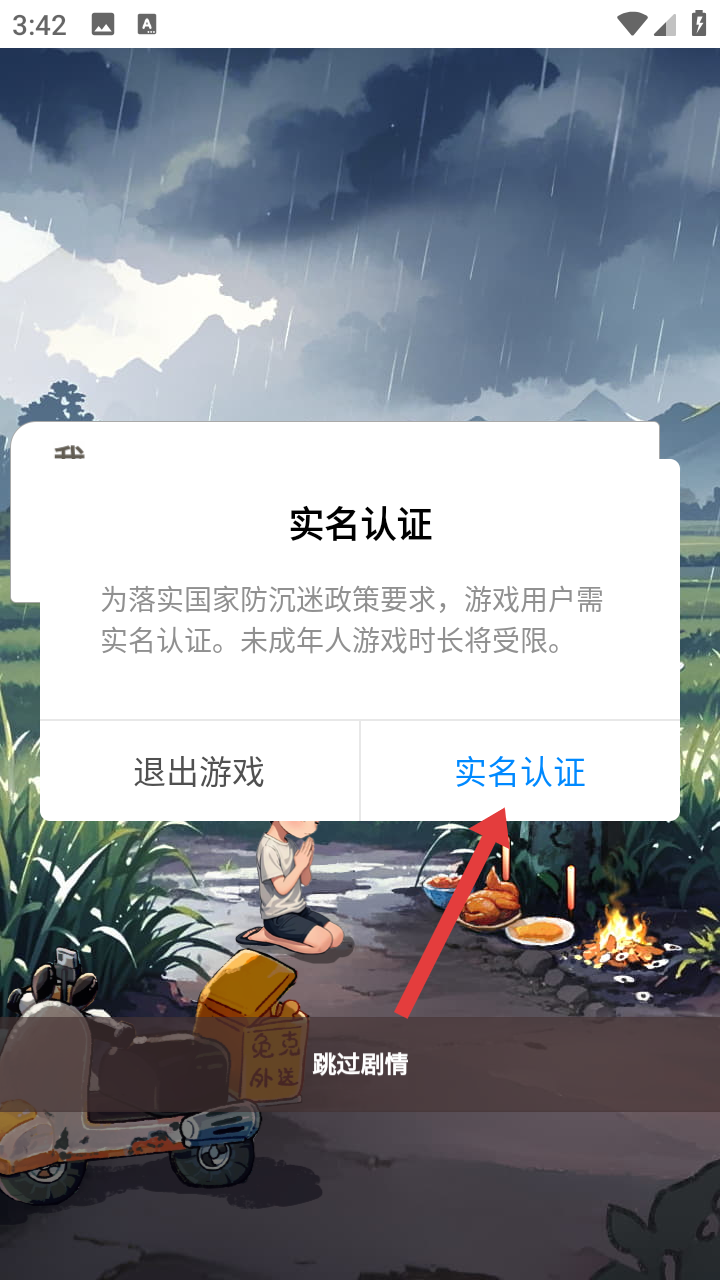Tap 实名认证 to verify identity

(x=520, y=771)
